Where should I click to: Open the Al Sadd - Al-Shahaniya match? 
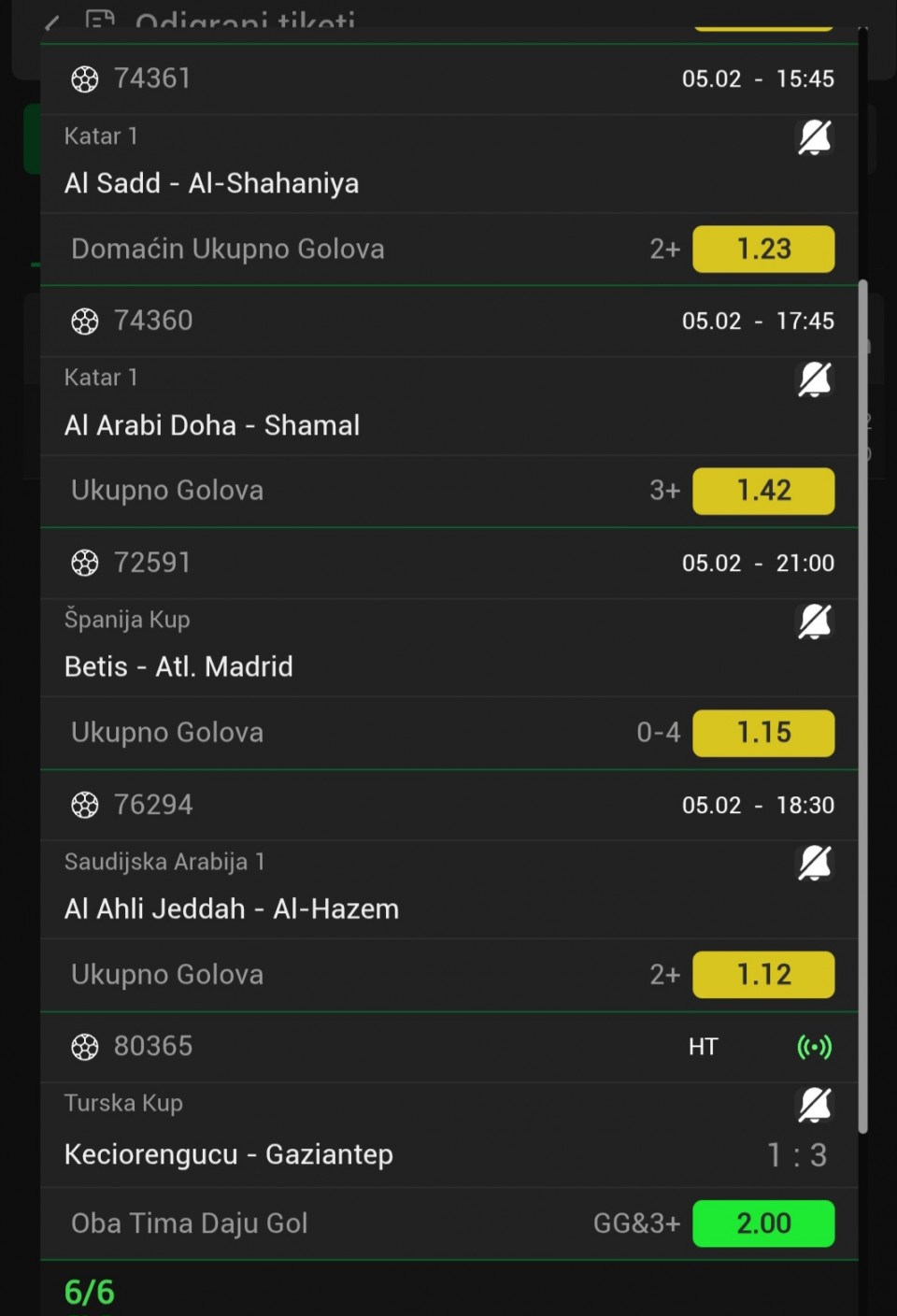[x=212, y=183]
